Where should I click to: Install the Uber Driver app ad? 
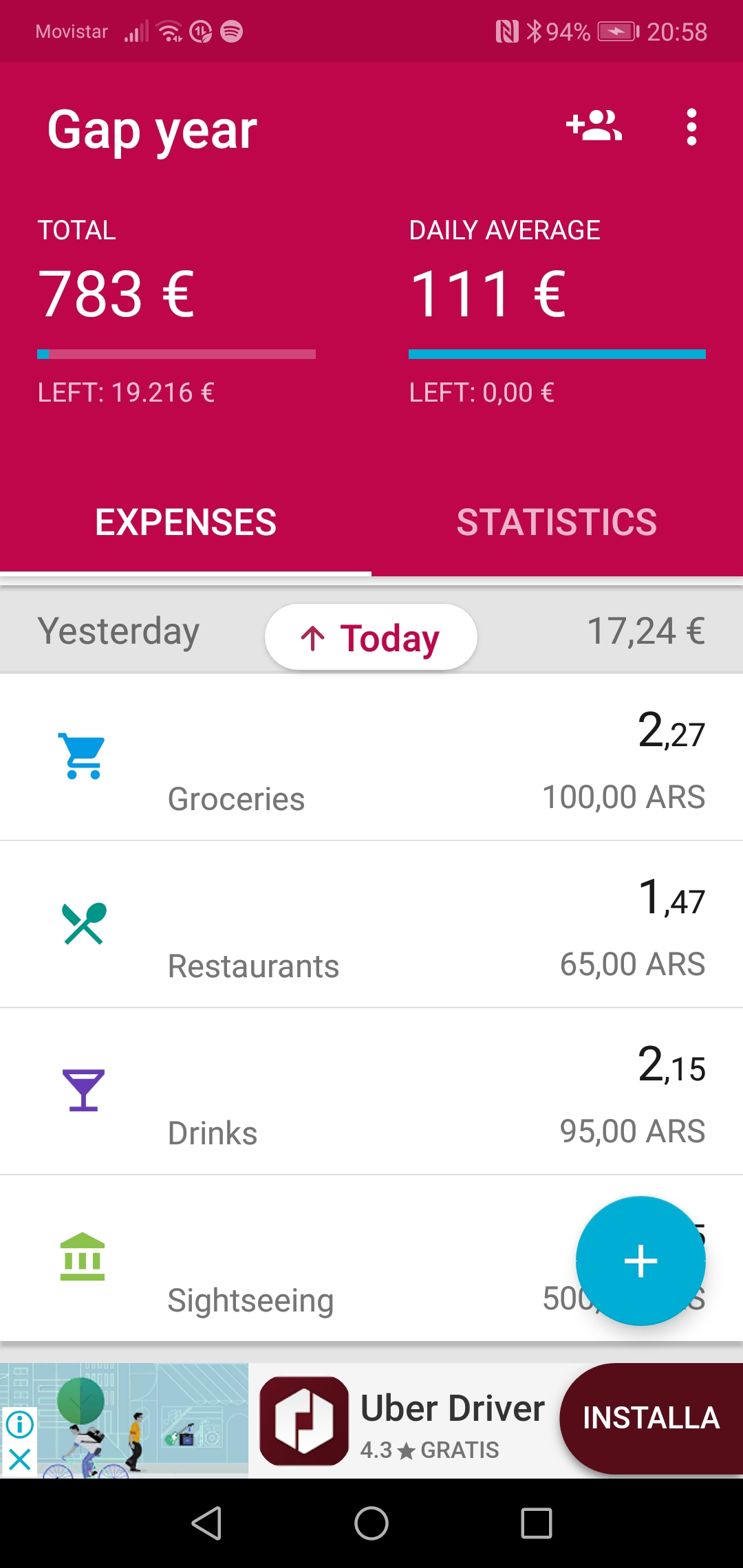pos(652,1418)
